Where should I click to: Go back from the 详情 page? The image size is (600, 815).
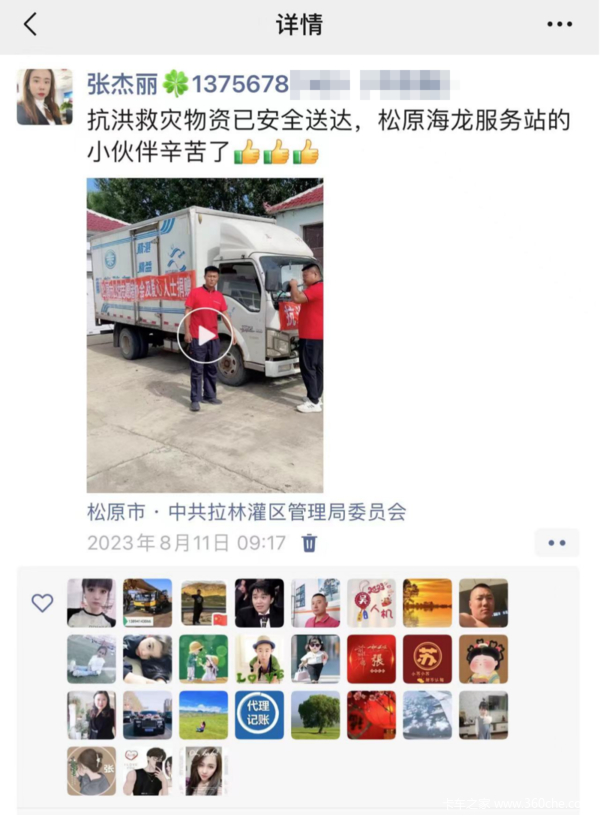point(30,25)
